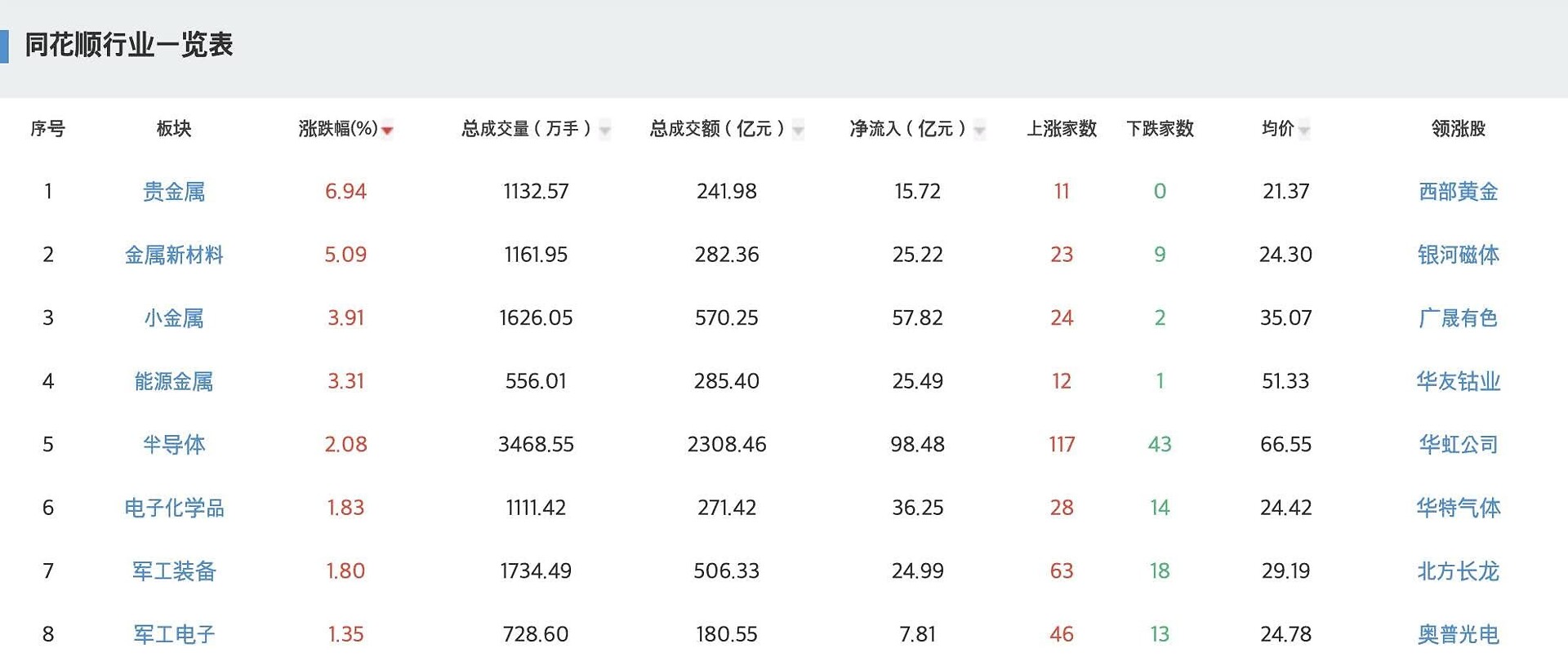View the 华特气体 stock
Screen dimensions: 1568x666
[1458, 508]
